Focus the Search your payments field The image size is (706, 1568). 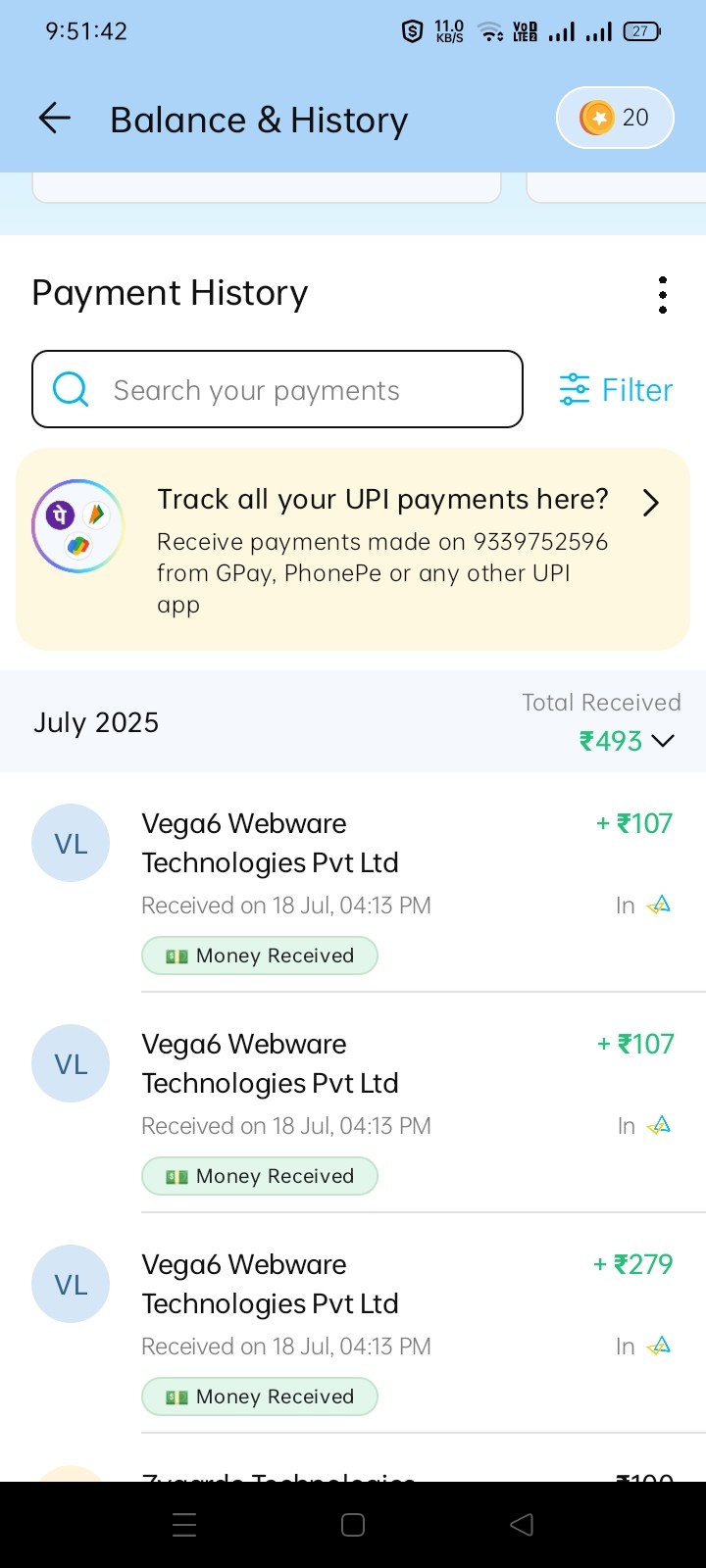(277, 390)
